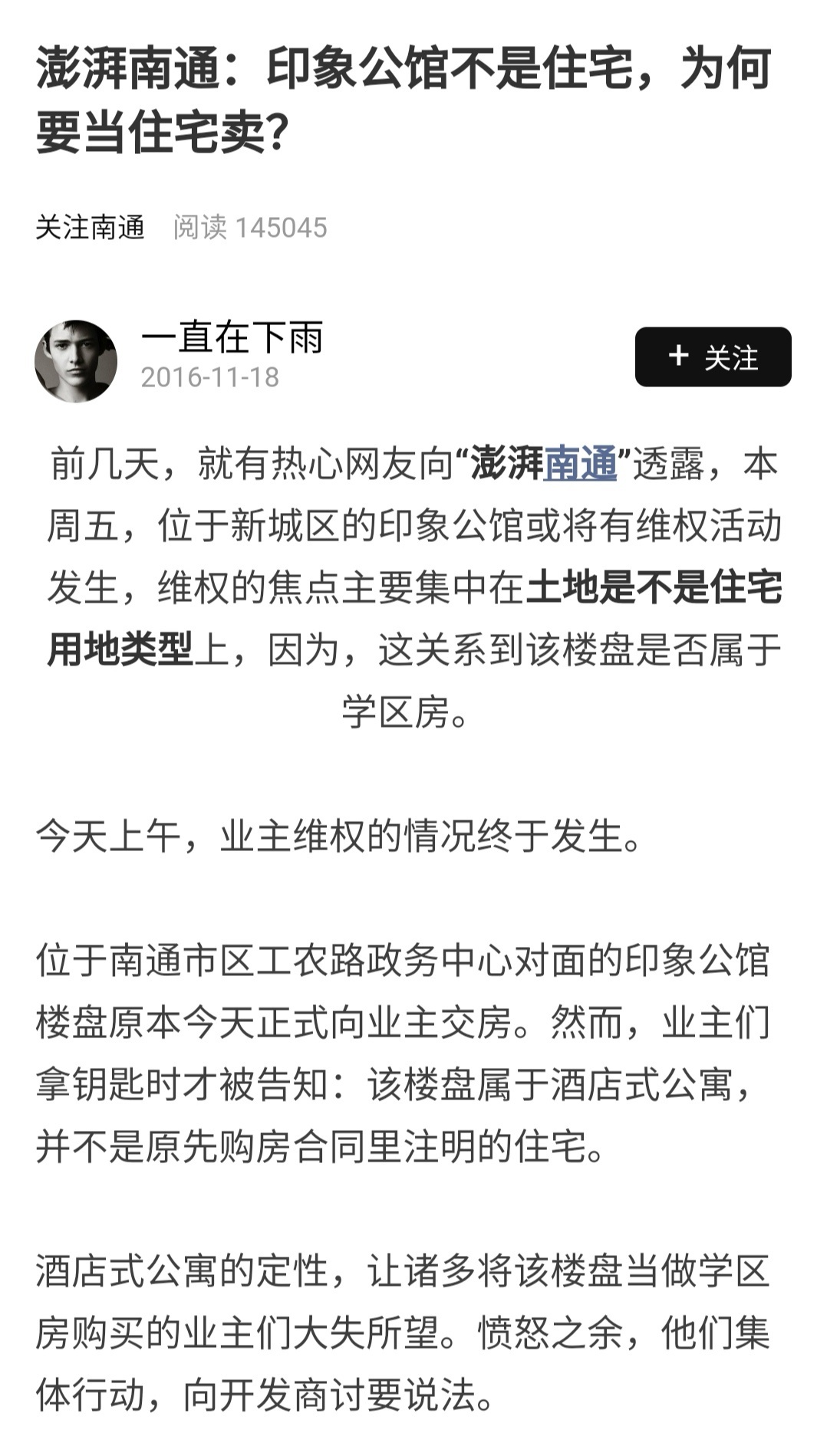Open the 关注南通 topic label
Screen dimensions: 817x1456
(91, 228)
